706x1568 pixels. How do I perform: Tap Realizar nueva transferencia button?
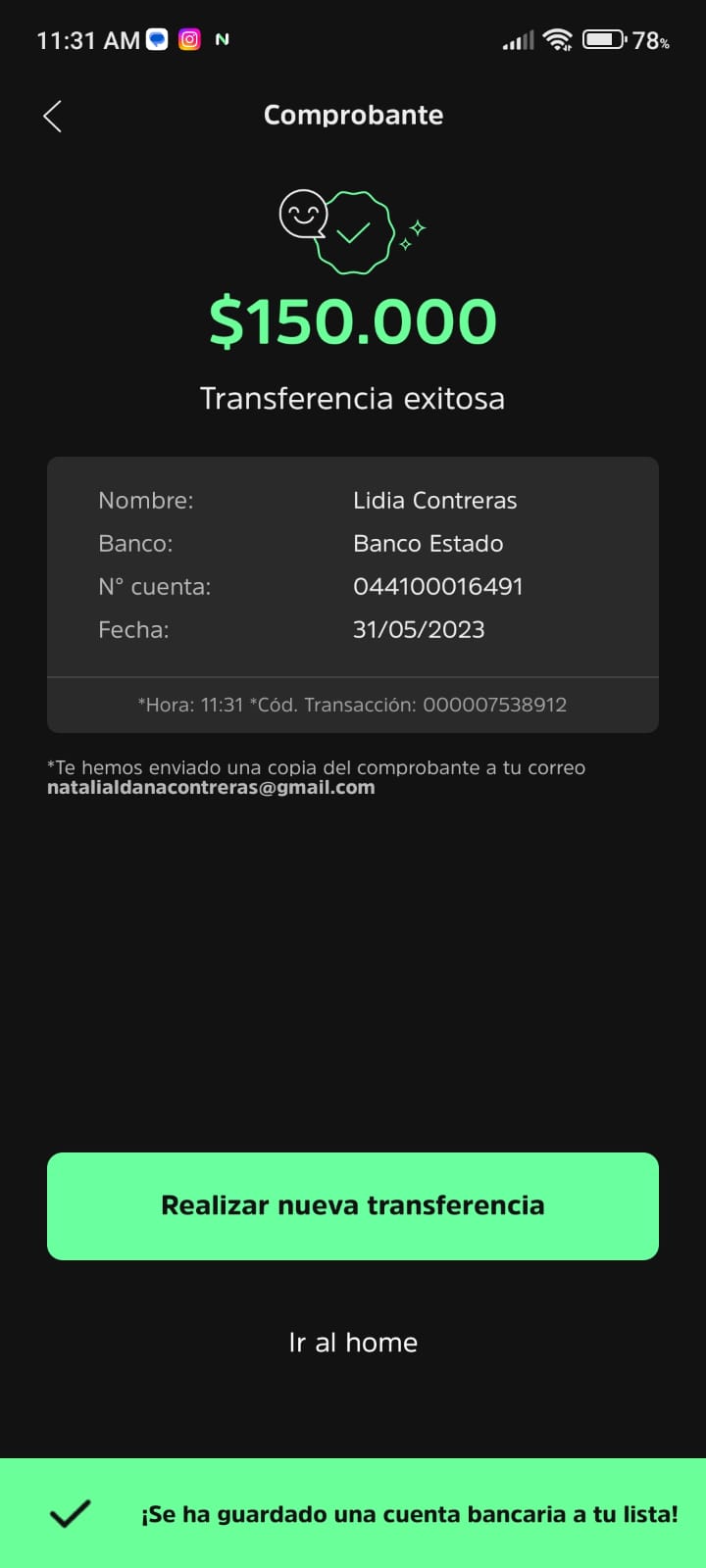tap(353, 1205)
